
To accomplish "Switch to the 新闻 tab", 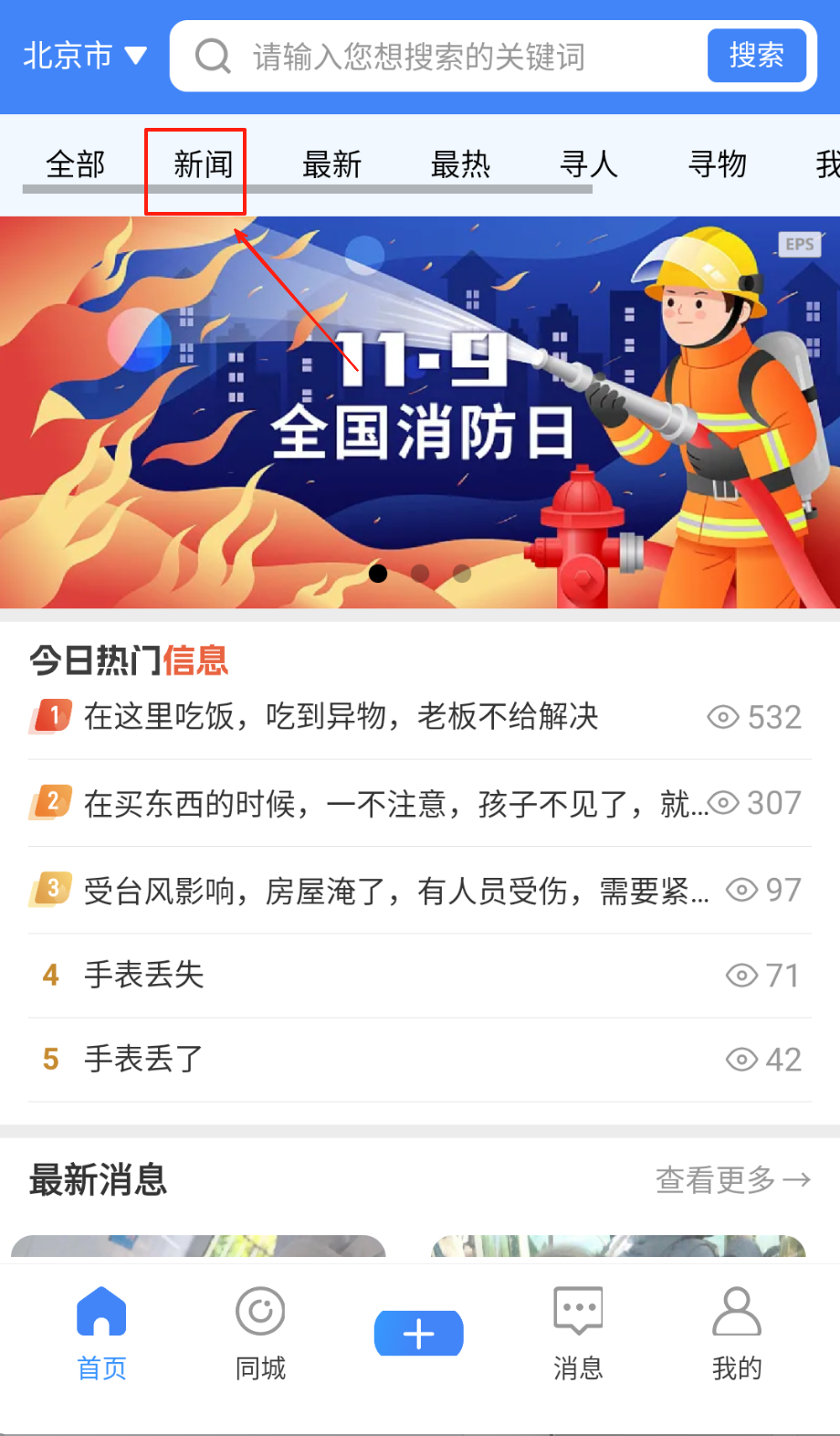I will [203, 164].
